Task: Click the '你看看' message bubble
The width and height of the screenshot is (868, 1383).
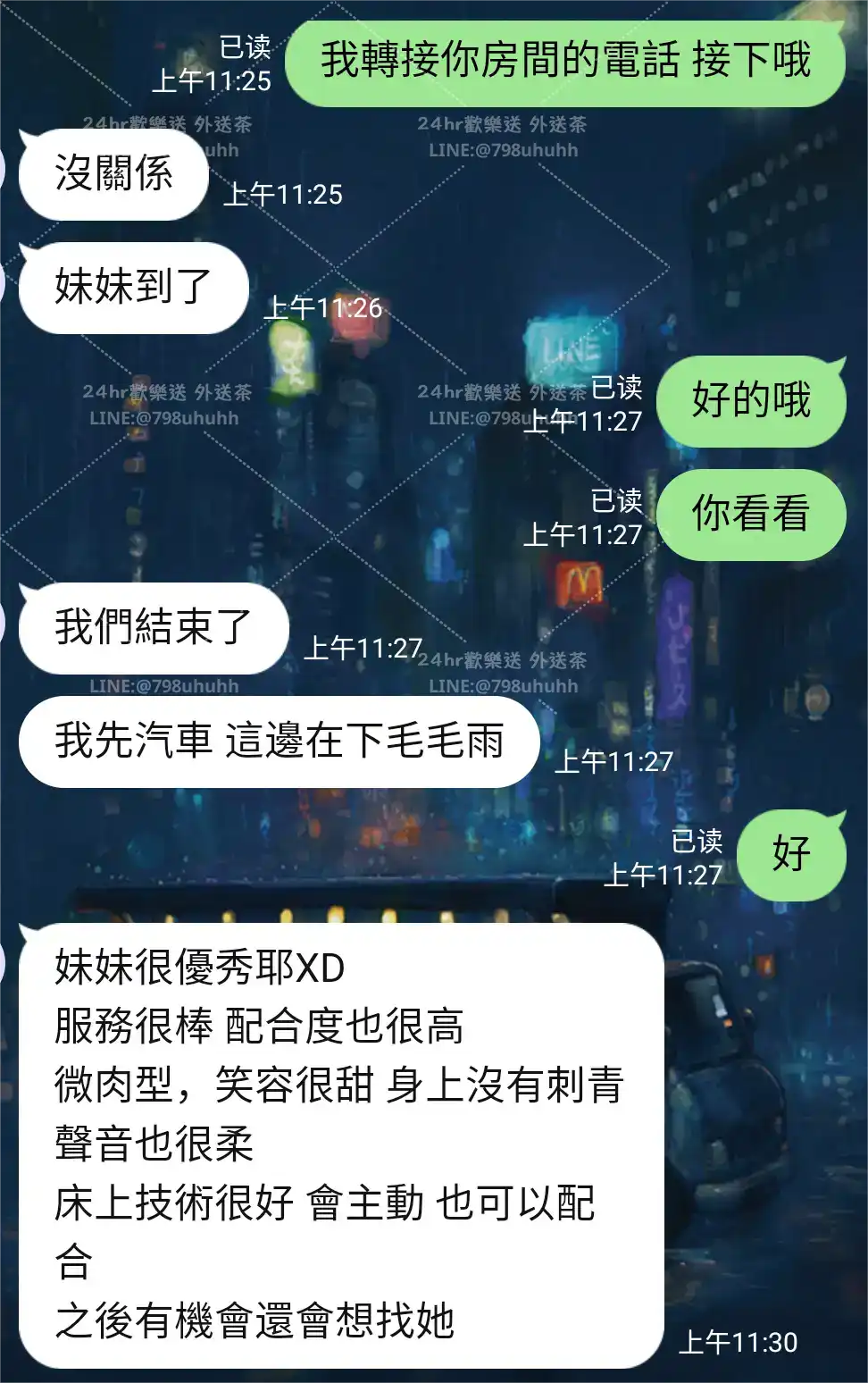Action: pyautogui.click(x=753, y=514)
